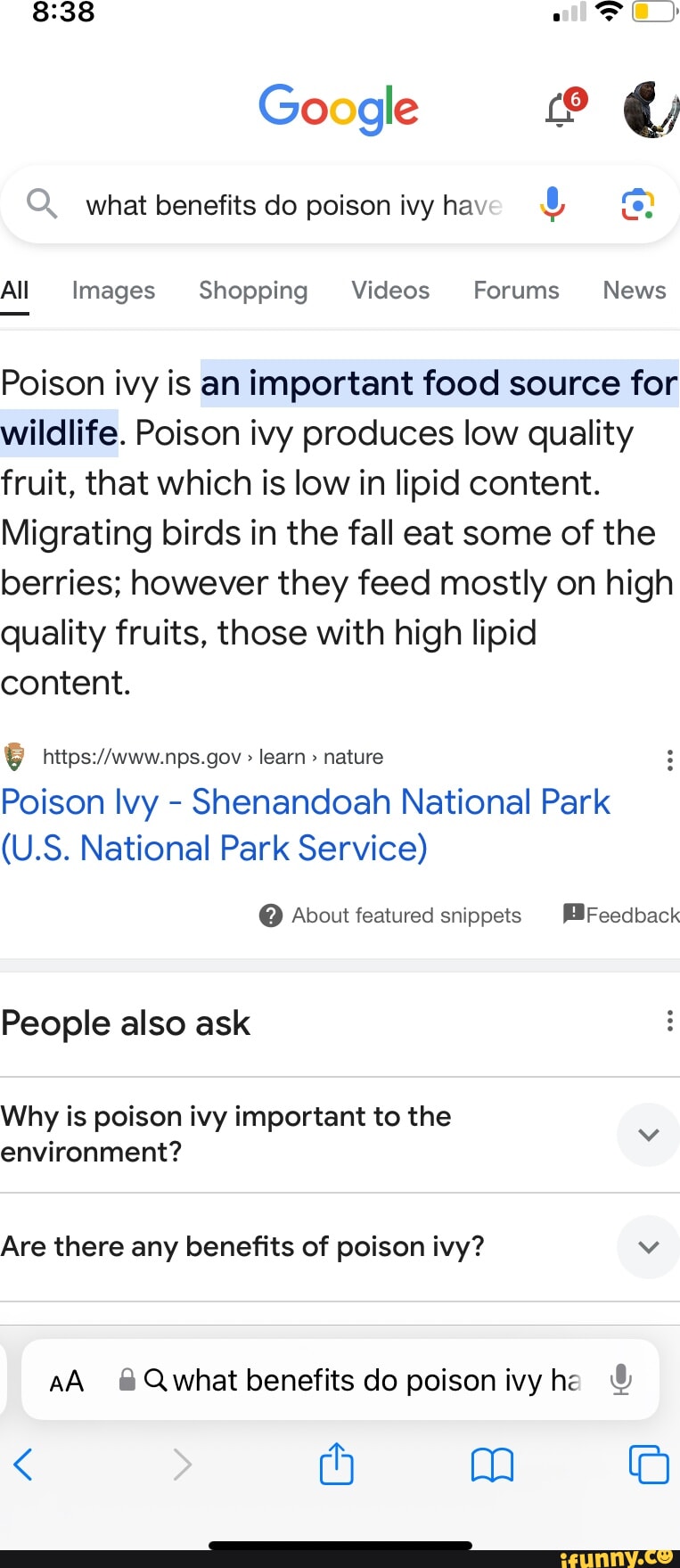Screen dimensions: 680x1568
Task: Open Google Lens camera search
Action: pos(638,204)
